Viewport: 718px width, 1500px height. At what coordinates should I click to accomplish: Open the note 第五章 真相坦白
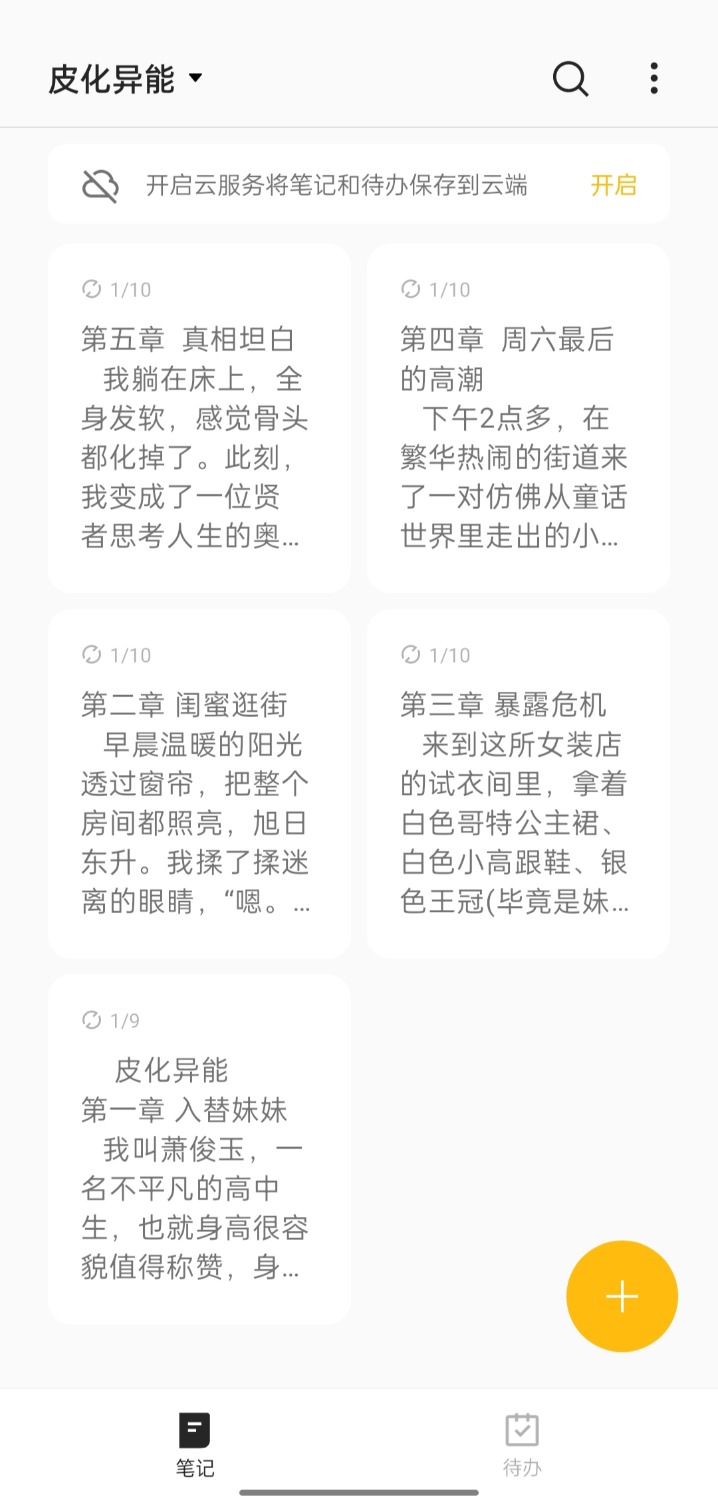click(x=199, y=418)
